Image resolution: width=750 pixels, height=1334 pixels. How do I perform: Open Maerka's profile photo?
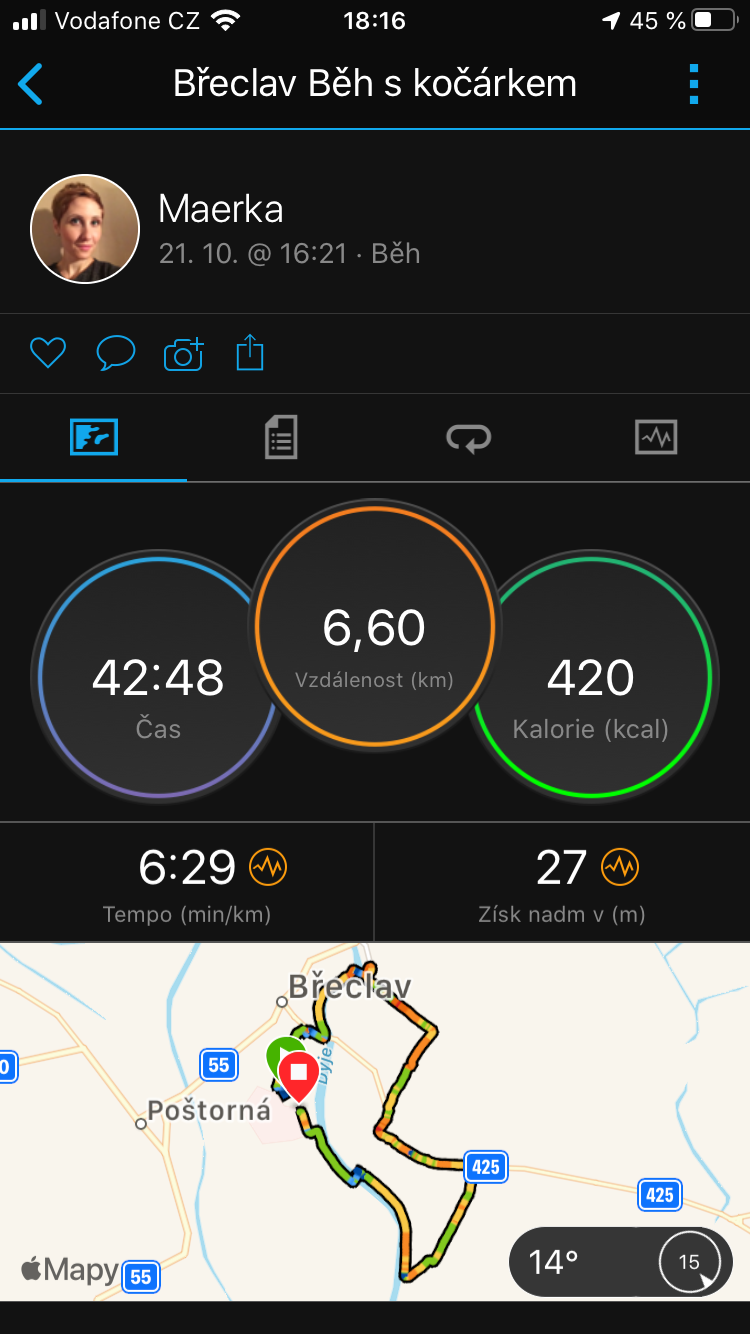[85, 229]
